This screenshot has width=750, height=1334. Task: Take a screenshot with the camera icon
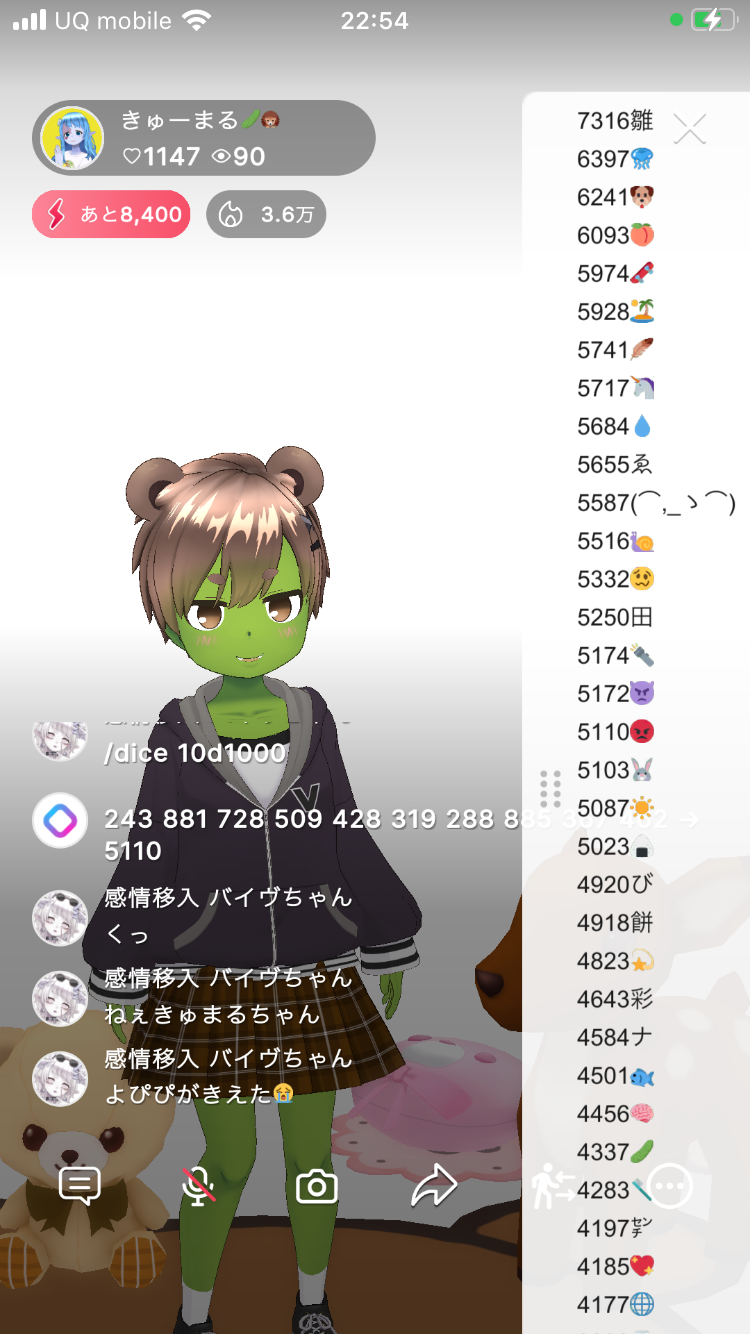coord(317,1186)
